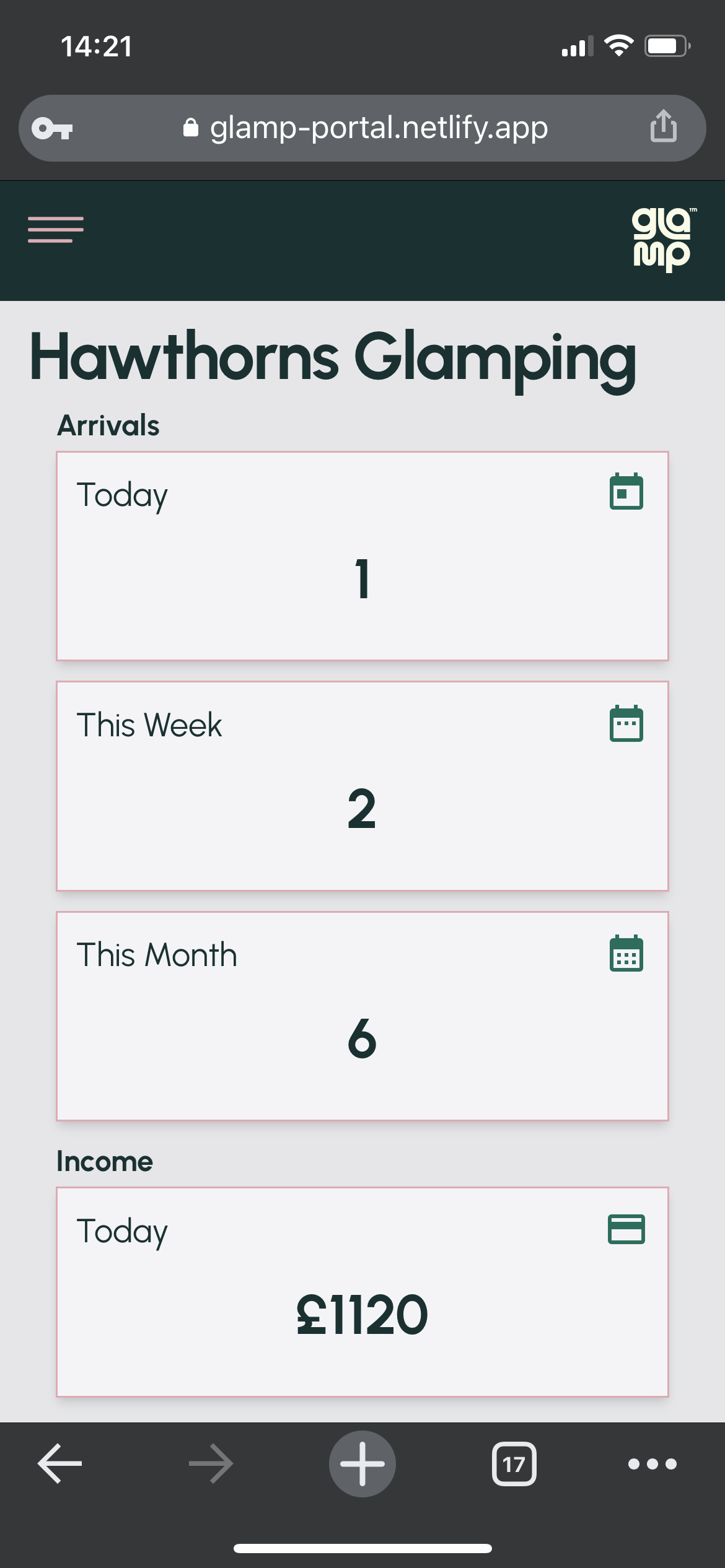The height and width of the screenshot is (1568, 725).
Task: View arrivals for This Month
Action: tap(362, 1016)
